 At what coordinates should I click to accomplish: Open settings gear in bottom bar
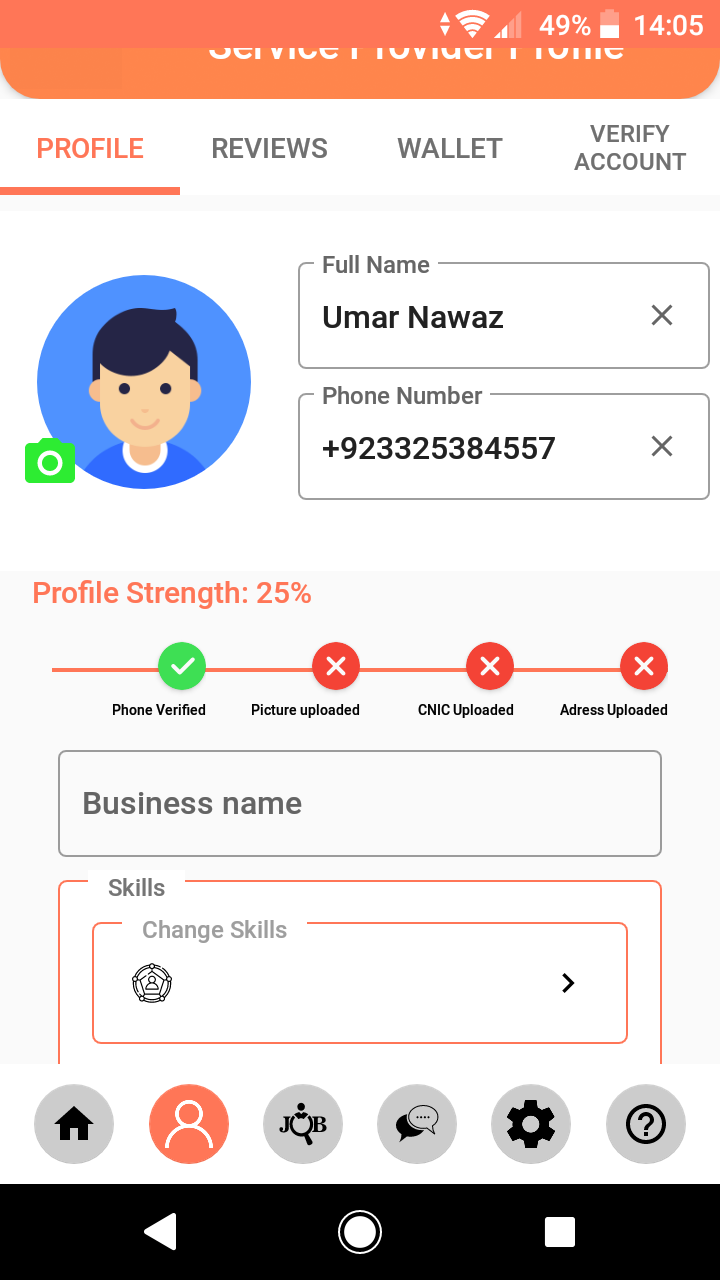(531, 1125)
